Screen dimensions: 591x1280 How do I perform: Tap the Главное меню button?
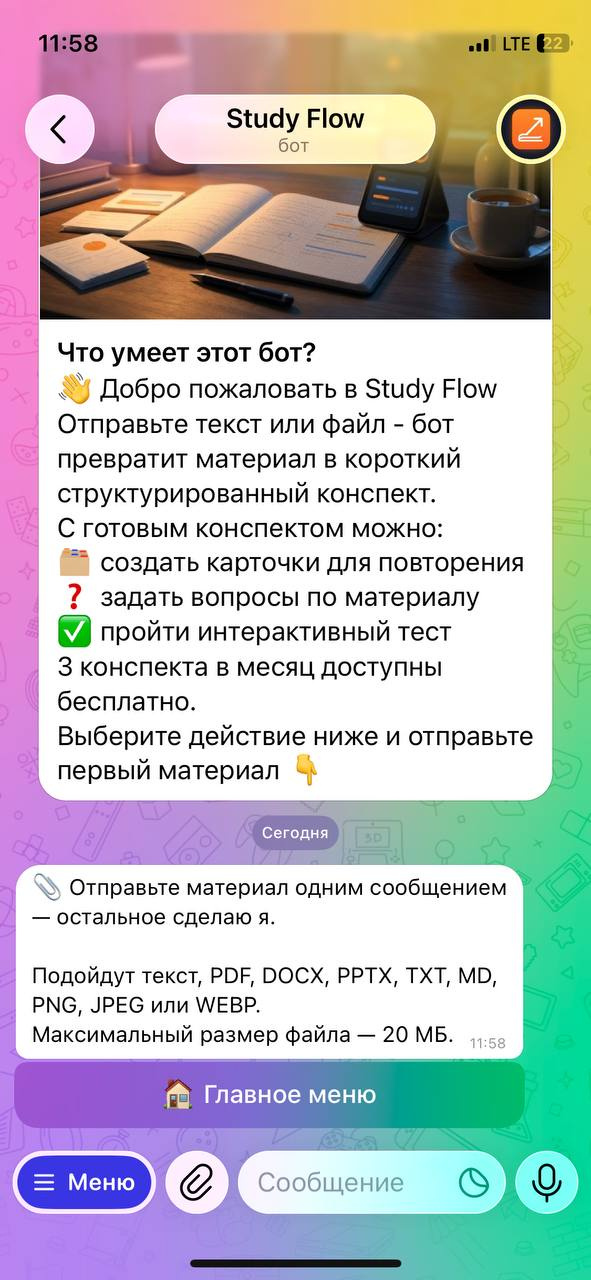(269, 1095)
